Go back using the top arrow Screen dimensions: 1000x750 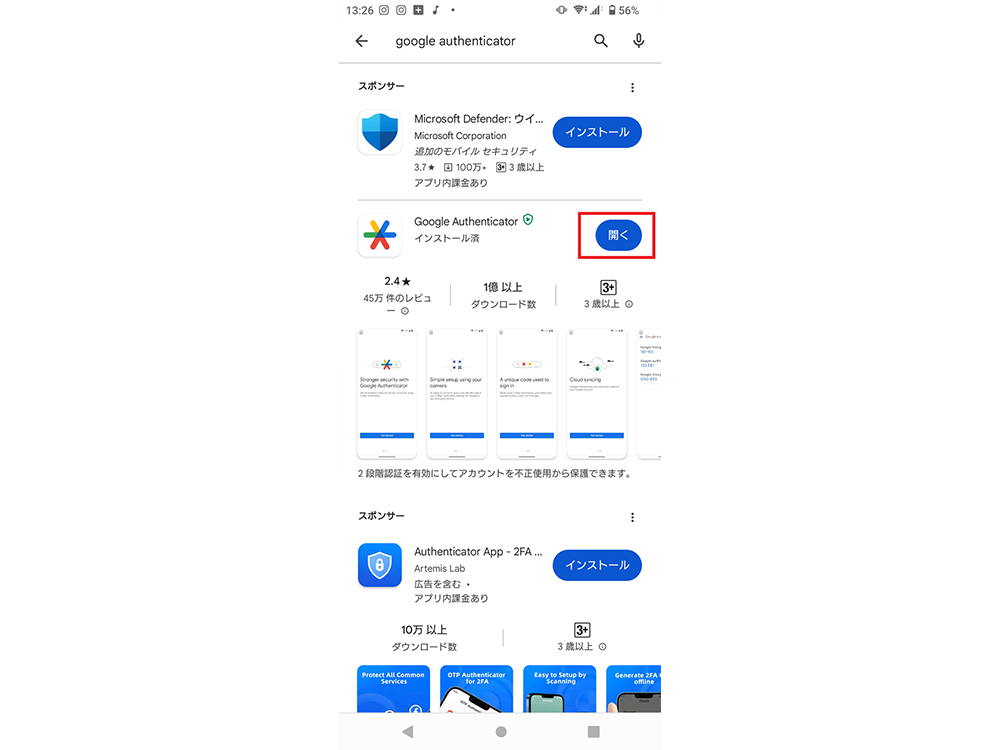pos(362,41)
